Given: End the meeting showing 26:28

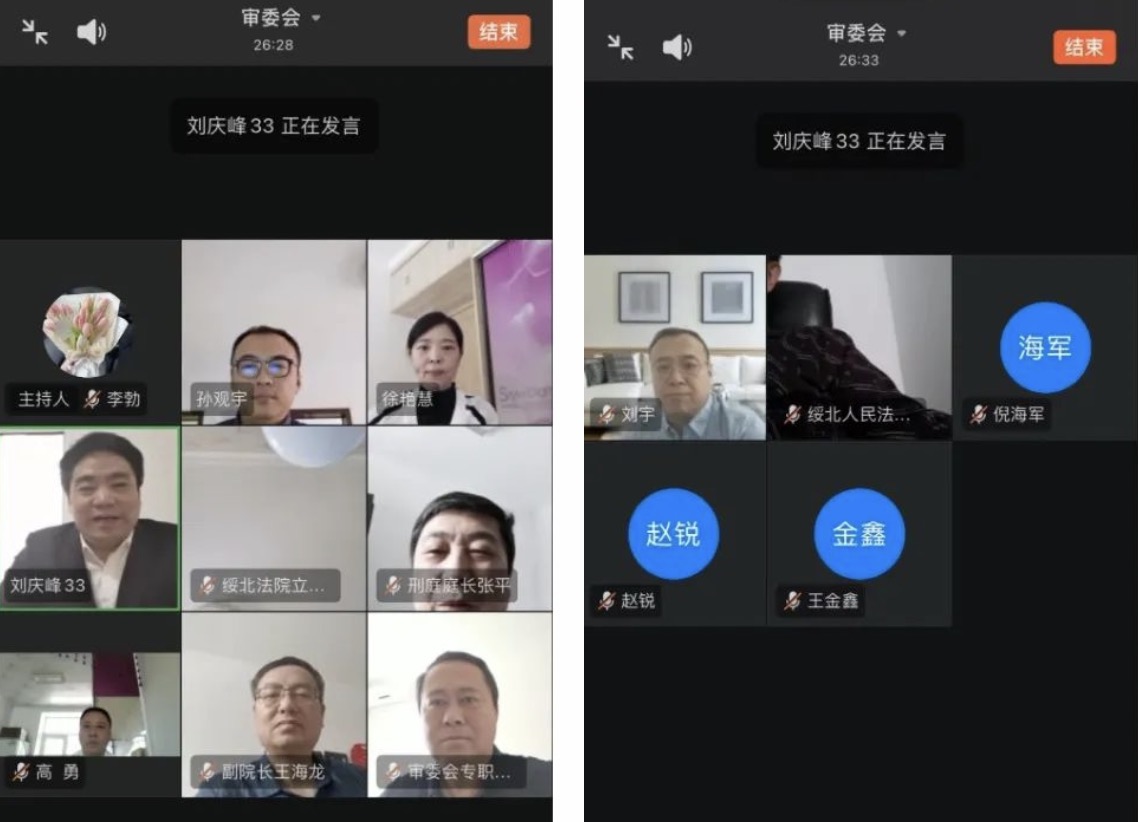Looking at the screenshot, I should click(x=498, y=32).
